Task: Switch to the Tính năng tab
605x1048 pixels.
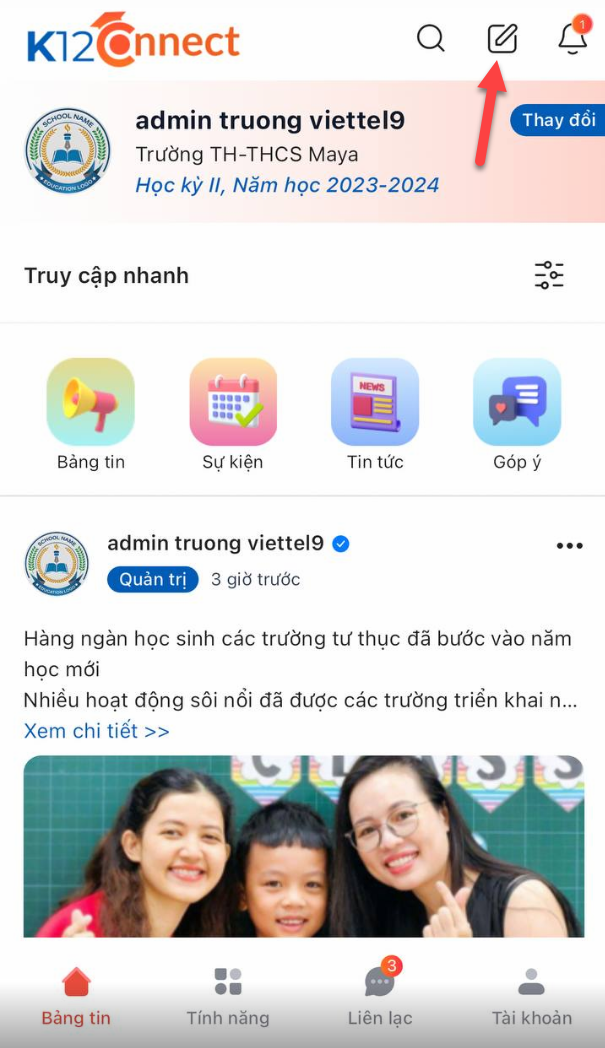Action: 228,996
